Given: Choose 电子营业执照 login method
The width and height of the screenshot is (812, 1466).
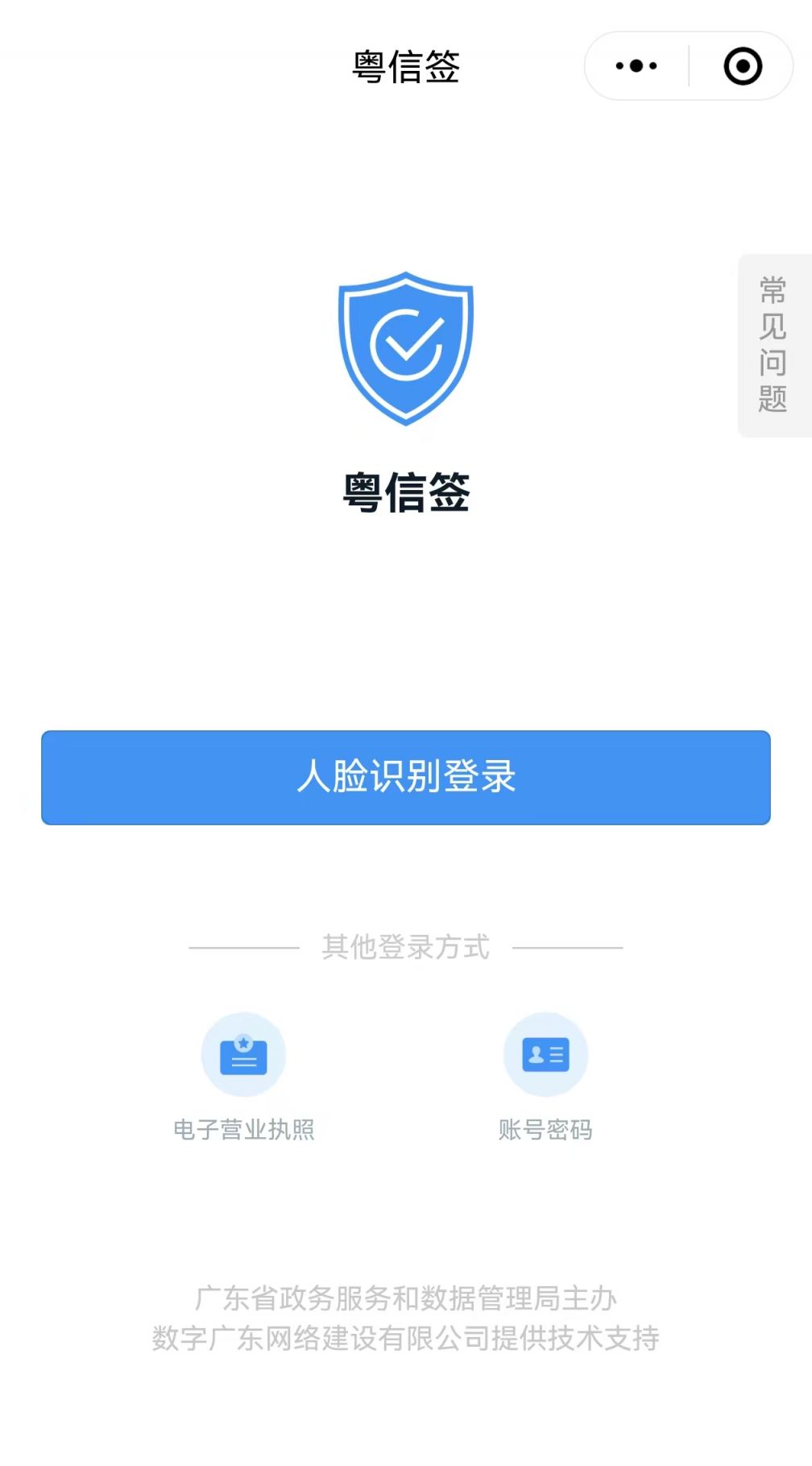Looking at the screenshot, I should (244, 1077).
